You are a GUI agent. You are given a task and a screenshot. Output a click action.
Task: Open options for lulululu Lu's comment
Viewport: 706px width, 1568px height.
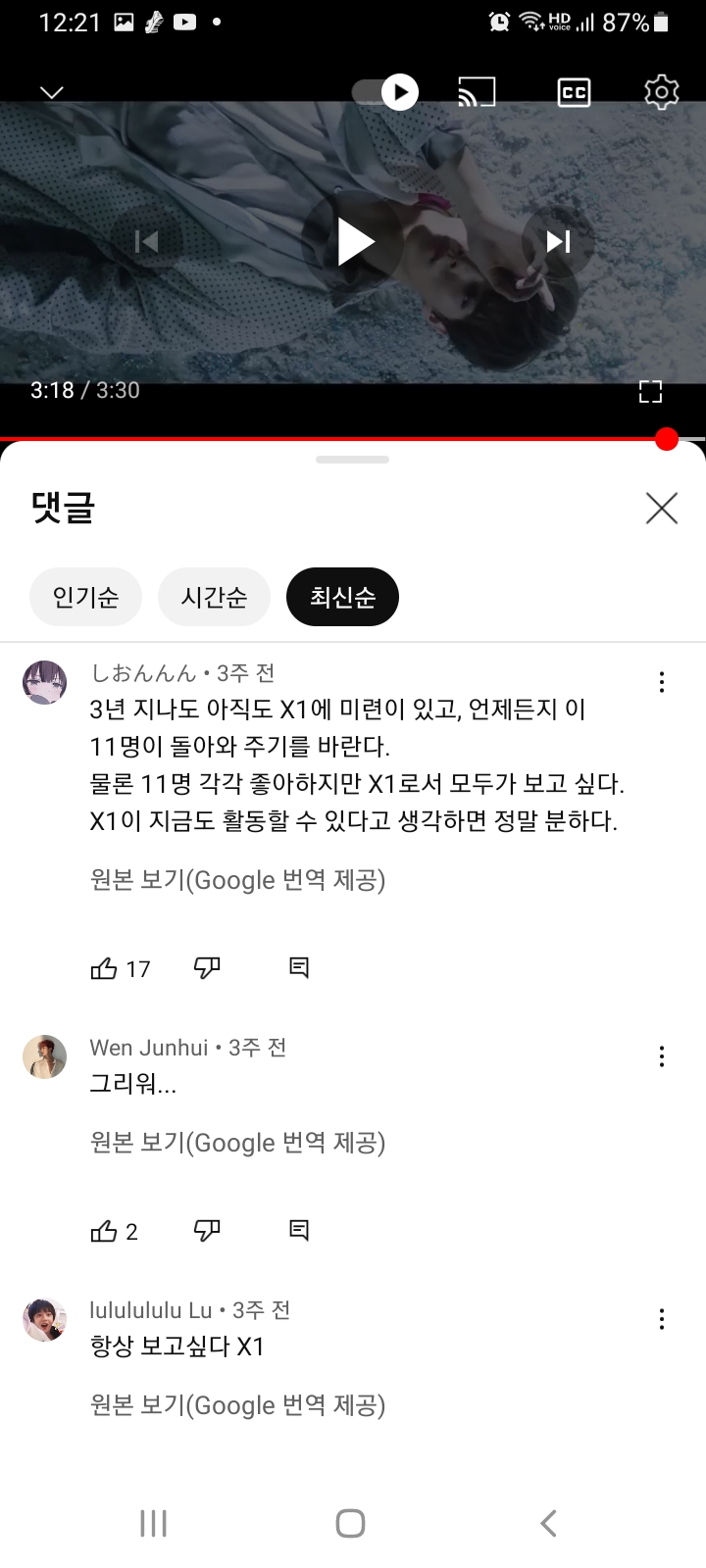[x=662, y=1319]
